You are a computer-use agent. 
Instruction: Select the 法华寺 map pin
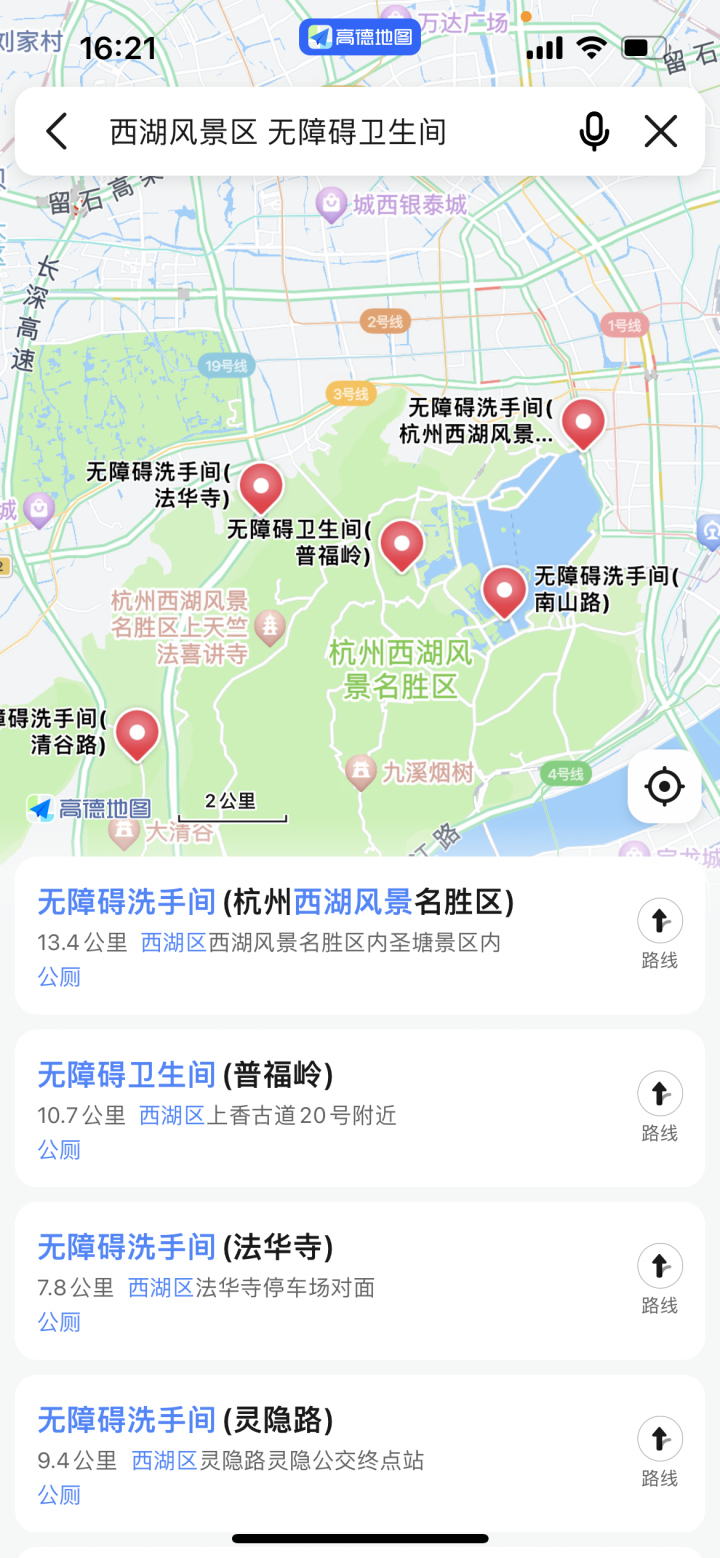pyautogui.click(x=261, y=487)
